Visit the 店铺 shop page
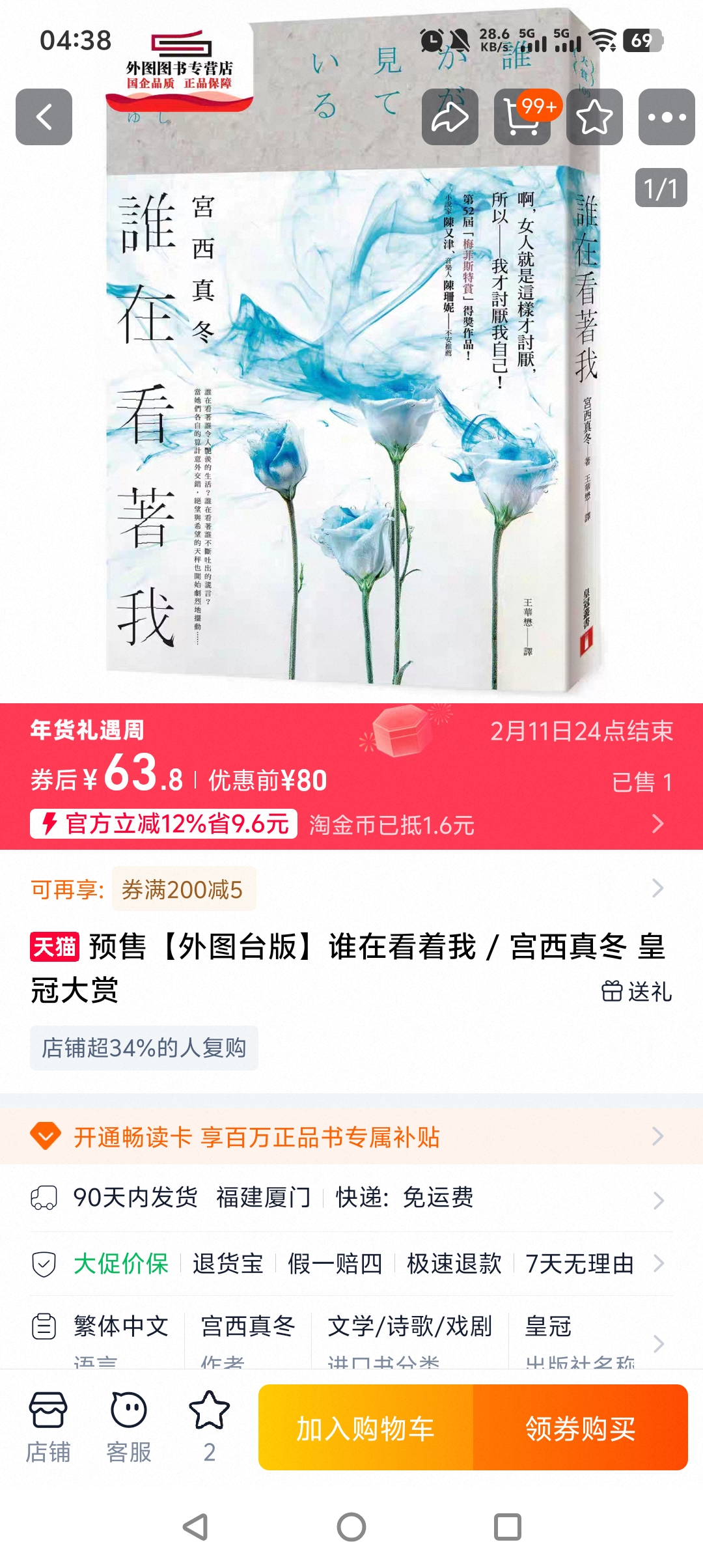This screenshot has height=1568, width=703. coord(48,1426)
